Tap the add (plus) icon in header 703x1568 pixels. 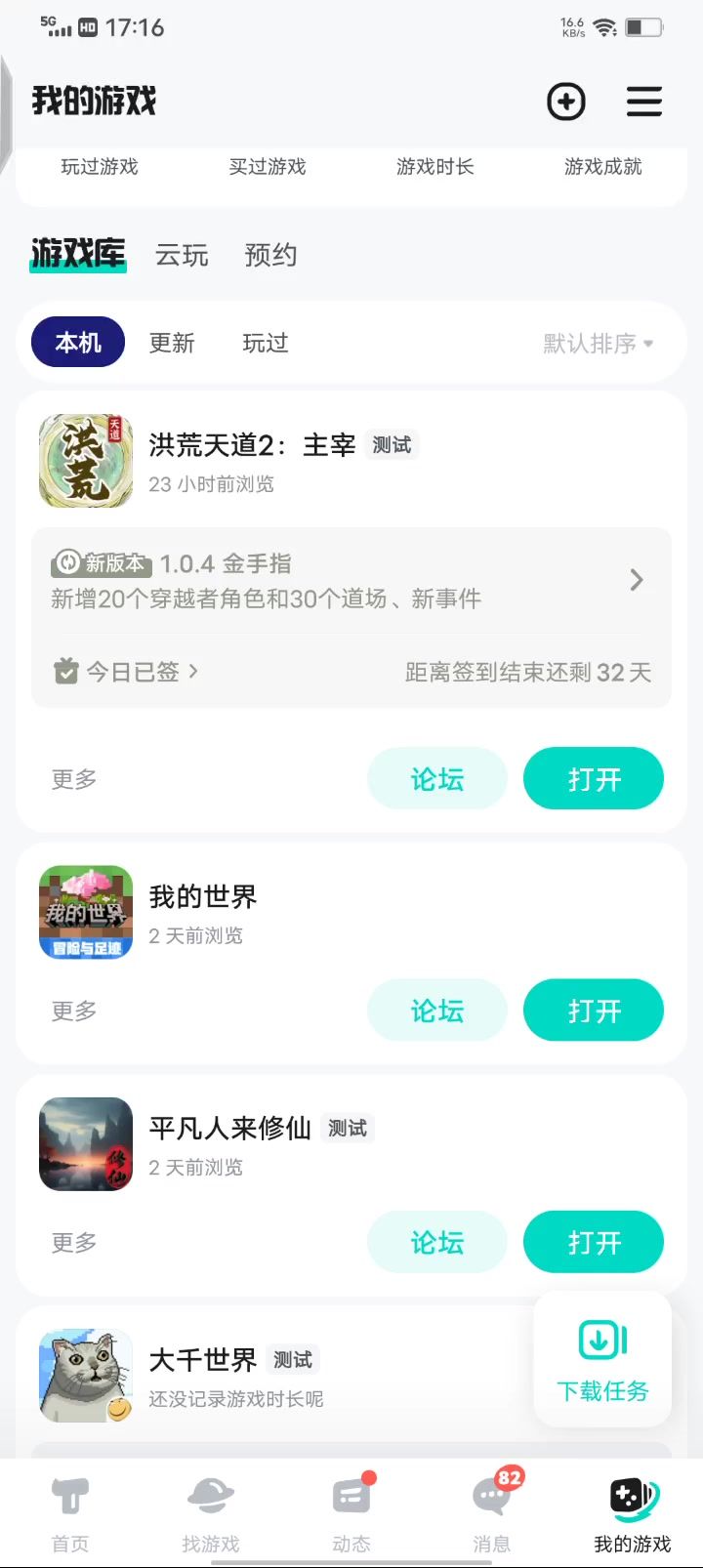click(x=566, y=102)
